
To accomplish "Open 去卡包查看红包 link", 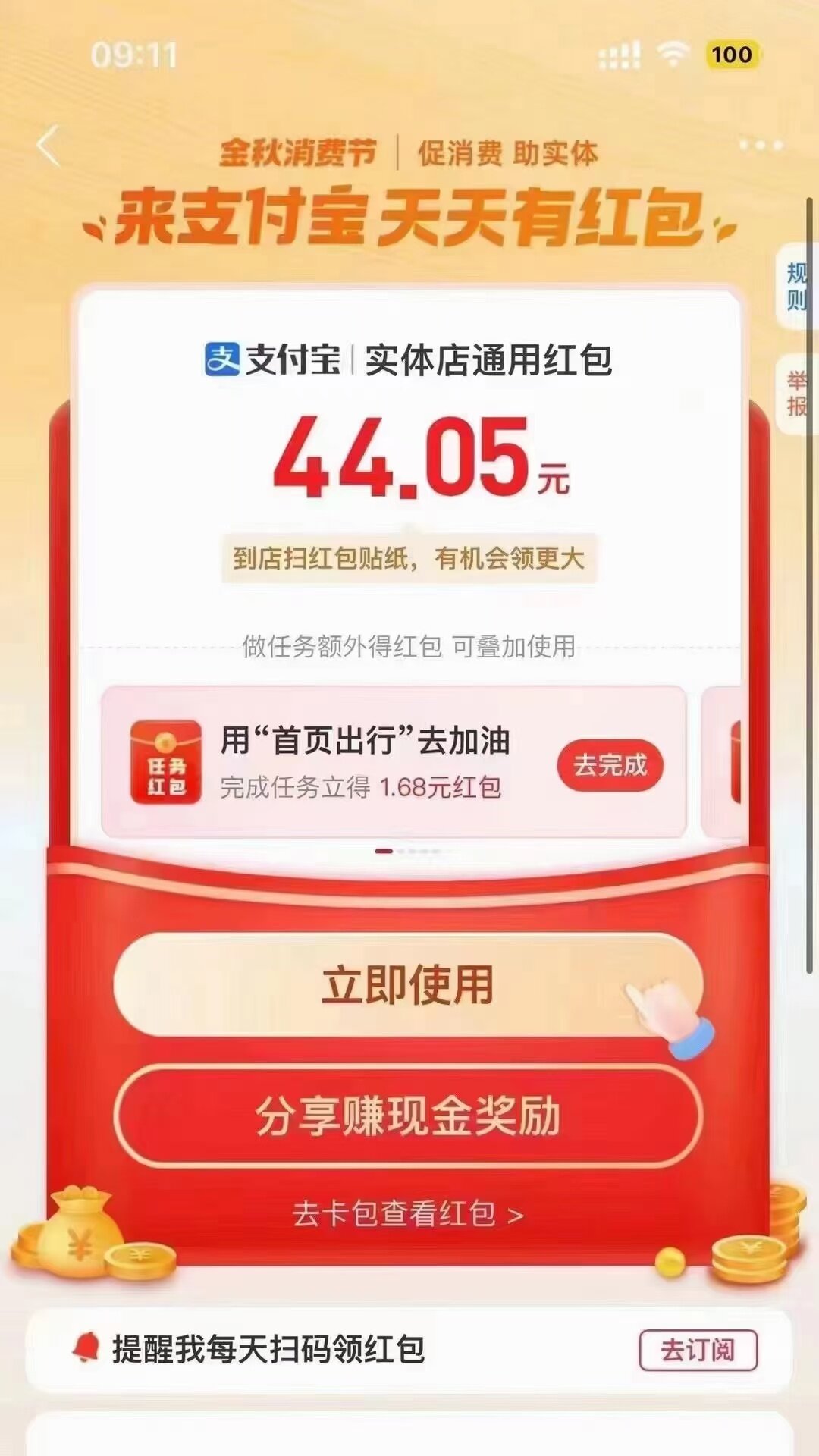I will 408,1214.
